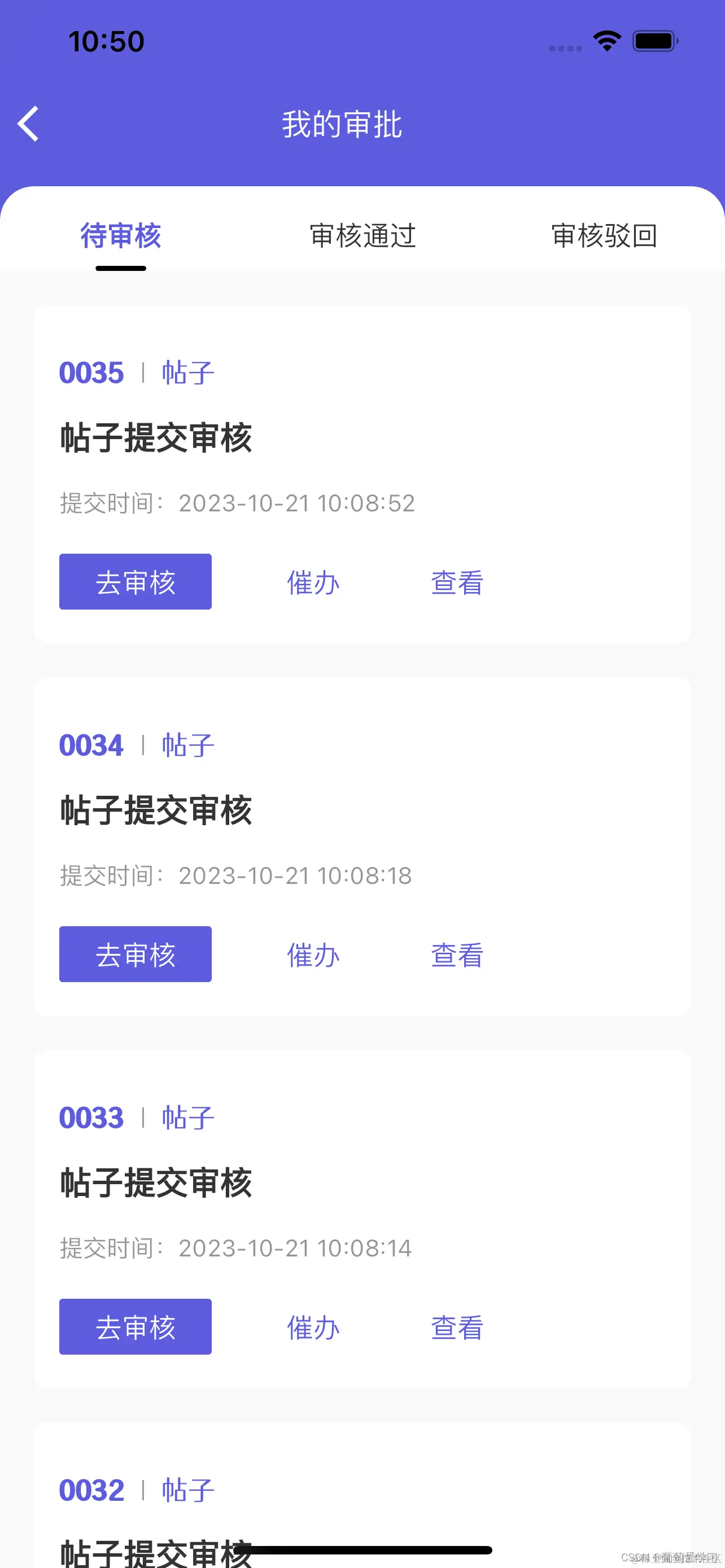Tap 催办 for order 0034

[x=312, y=954]
